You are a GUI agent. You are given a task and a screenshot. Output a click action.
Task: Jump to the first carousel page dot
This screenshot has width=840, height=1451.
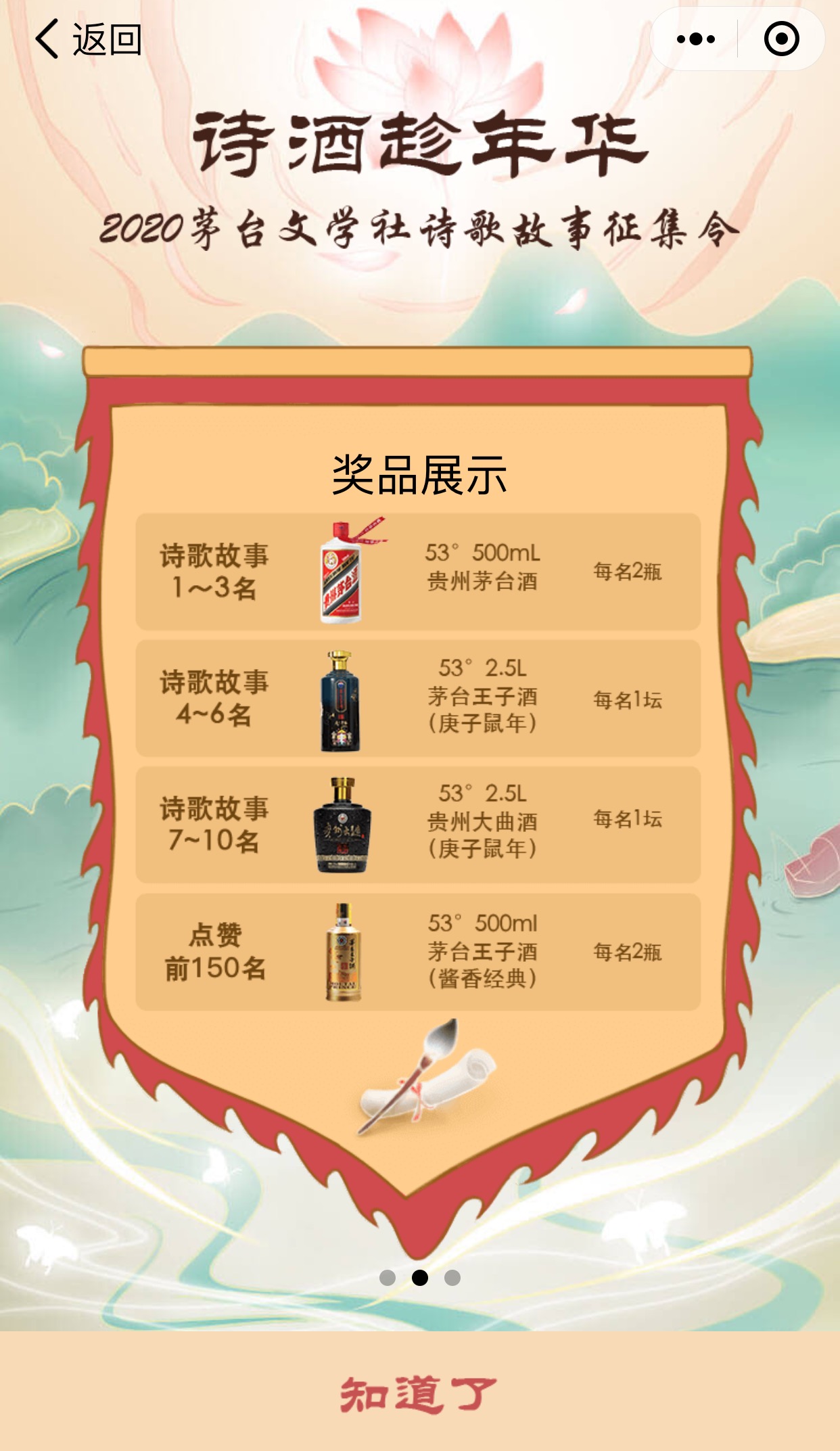[x=388, y=1277]
